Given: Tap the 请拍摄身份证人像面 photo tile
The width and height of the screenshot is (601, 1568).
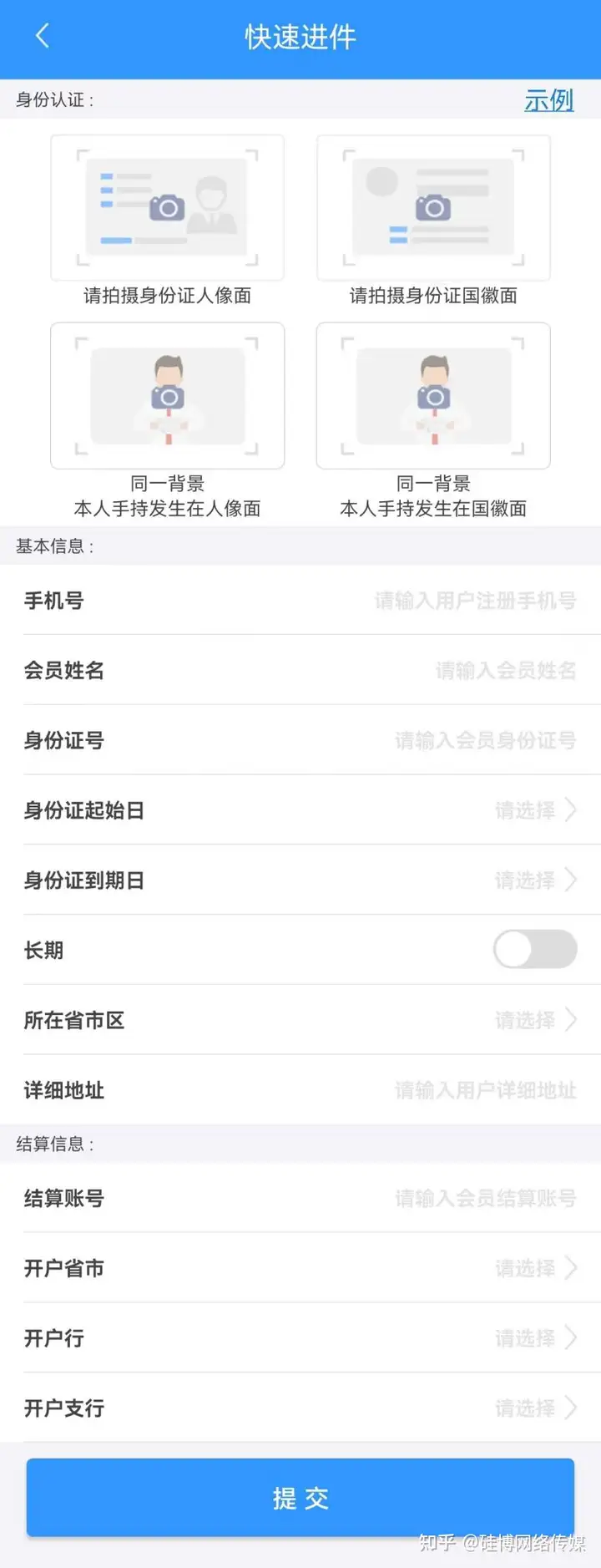Looking at the screenshot, I should (x=167, y=208).
